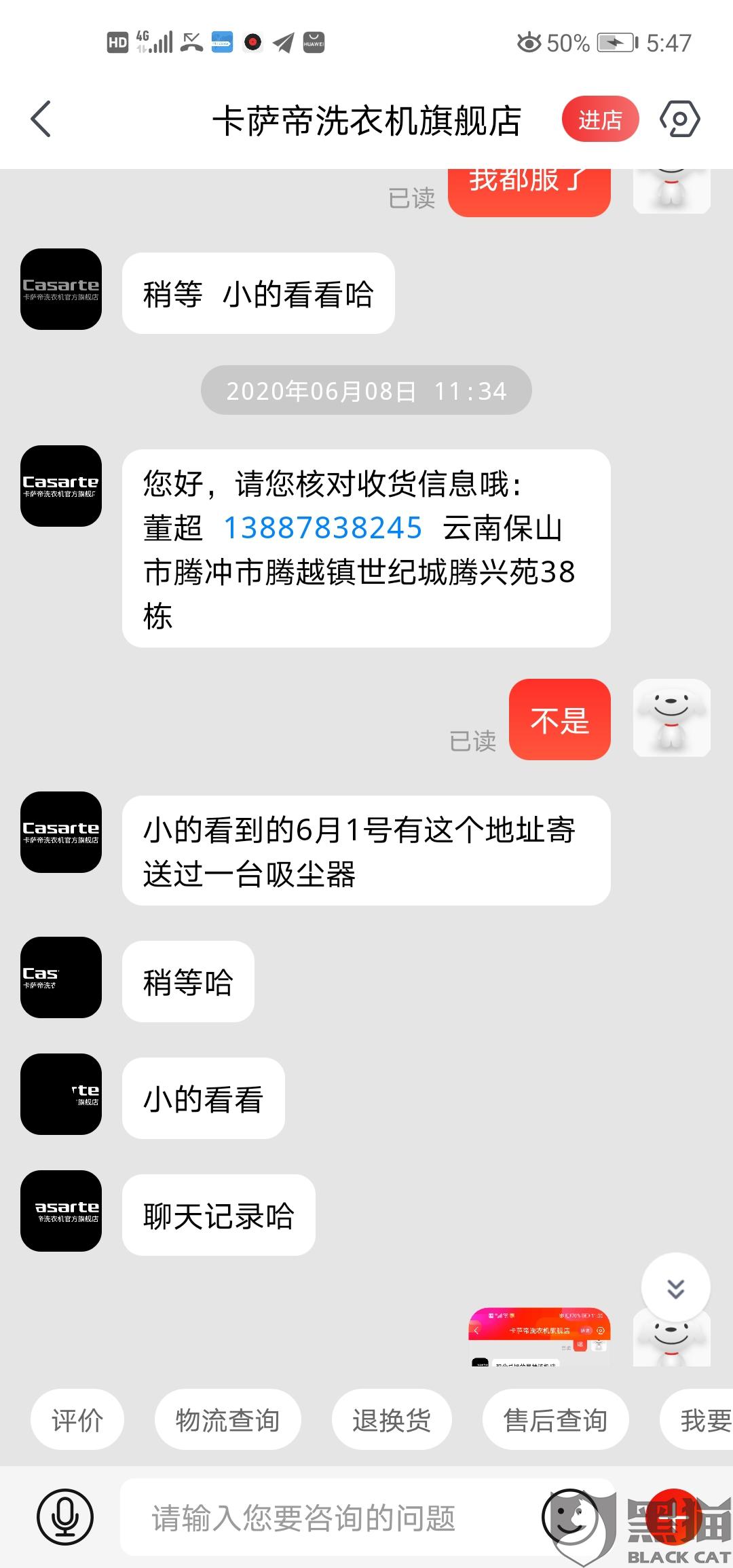Select the 物流查询 chip
The height and width of the screenshot is (1568, 733).
tap(228, 1420)
